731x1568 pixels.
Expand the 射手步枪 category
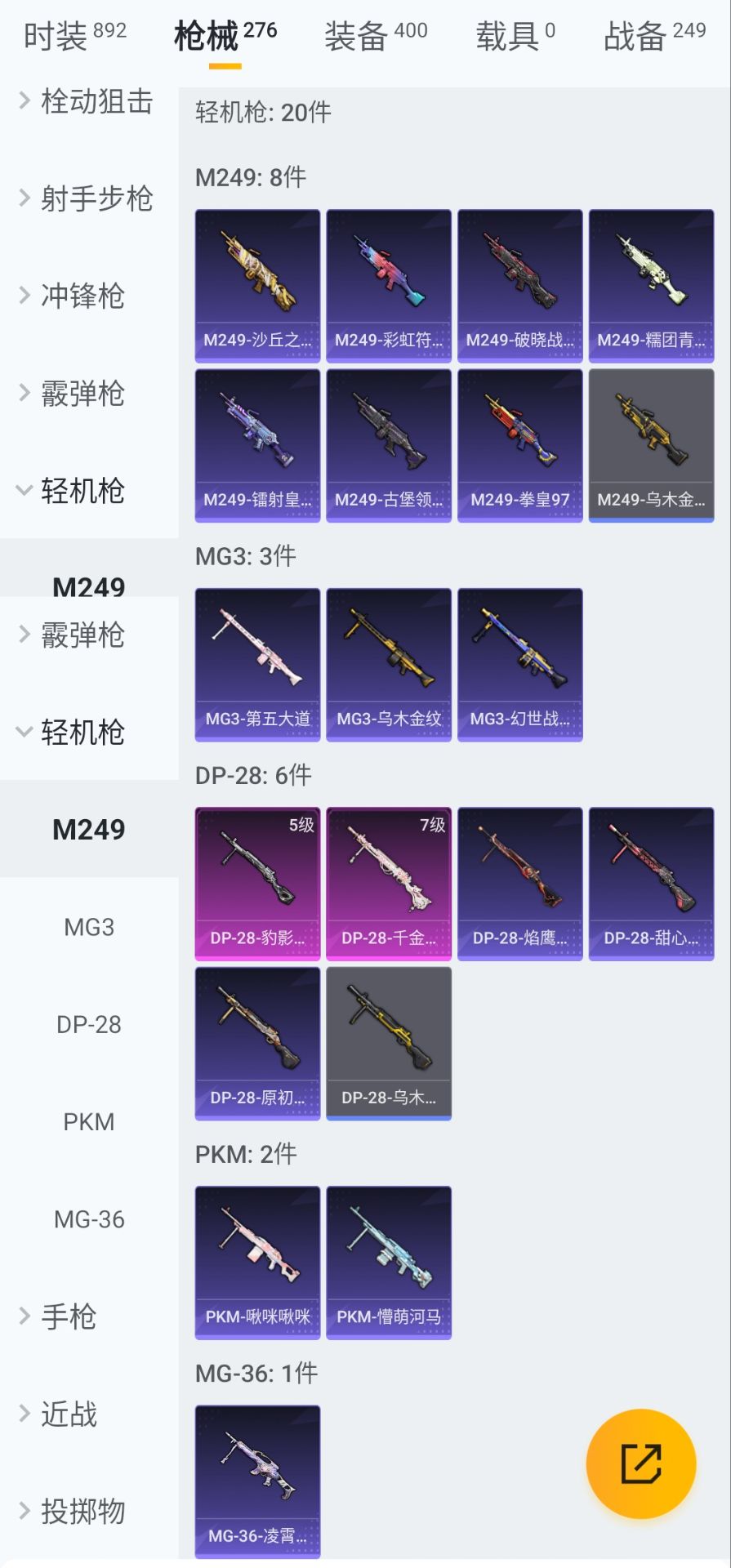86,198
